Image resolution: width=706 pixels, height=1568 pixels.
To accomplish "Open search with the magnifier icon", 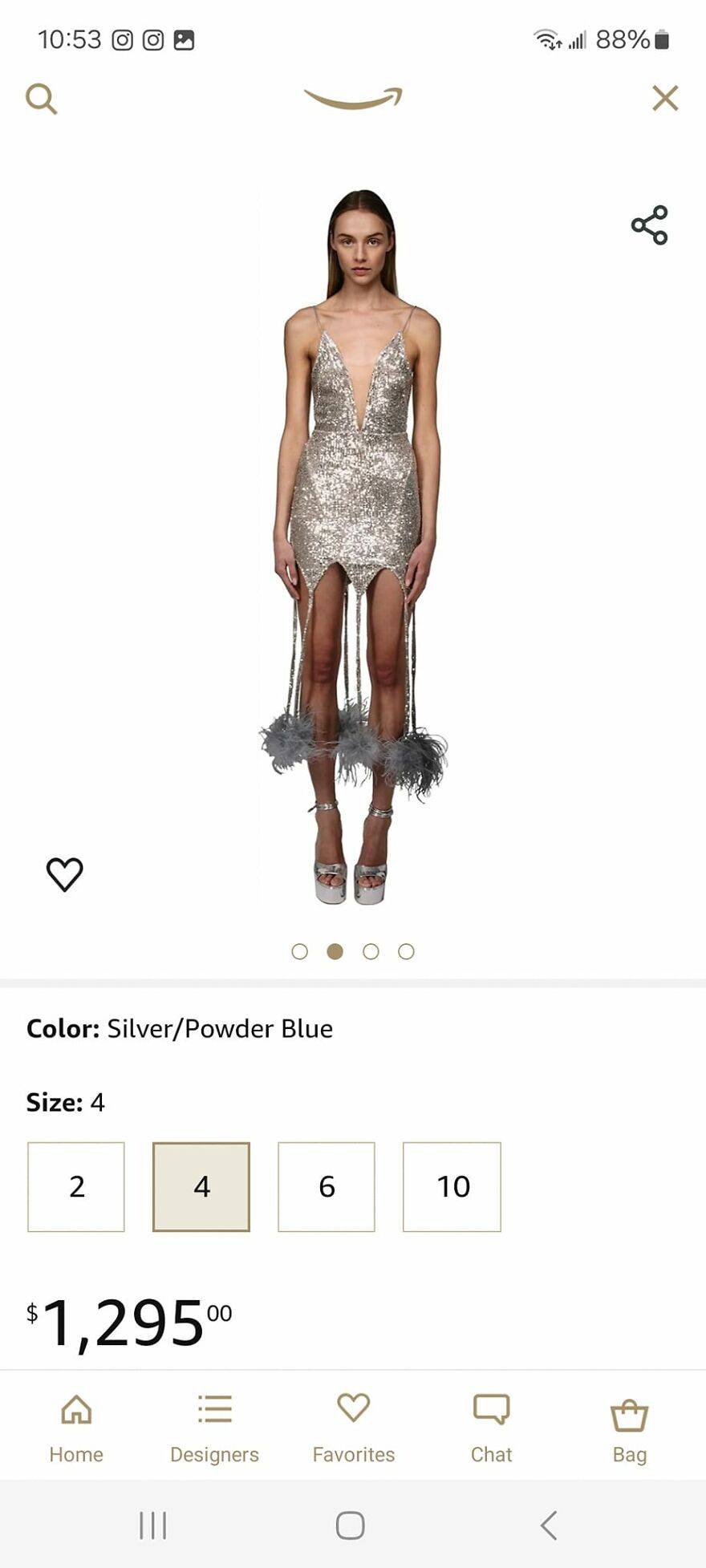I will pos(41,99).
